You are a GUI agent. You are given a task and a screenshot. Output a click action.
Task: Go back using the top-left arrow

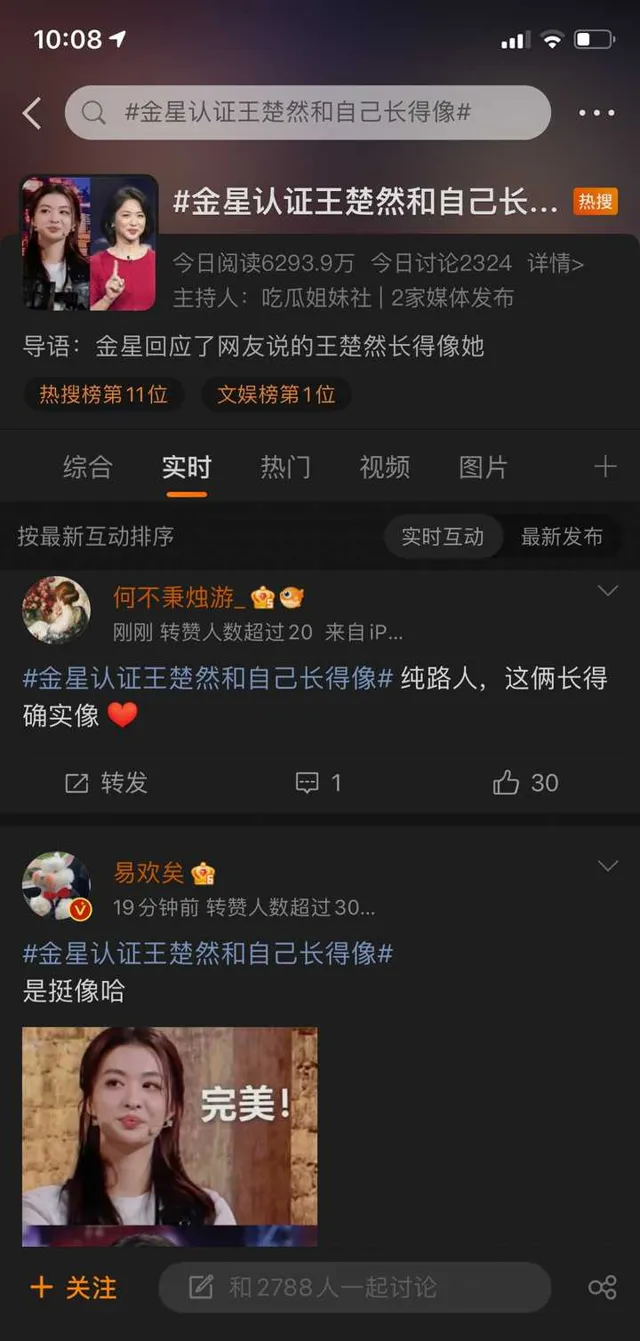[x=32, y=113]
